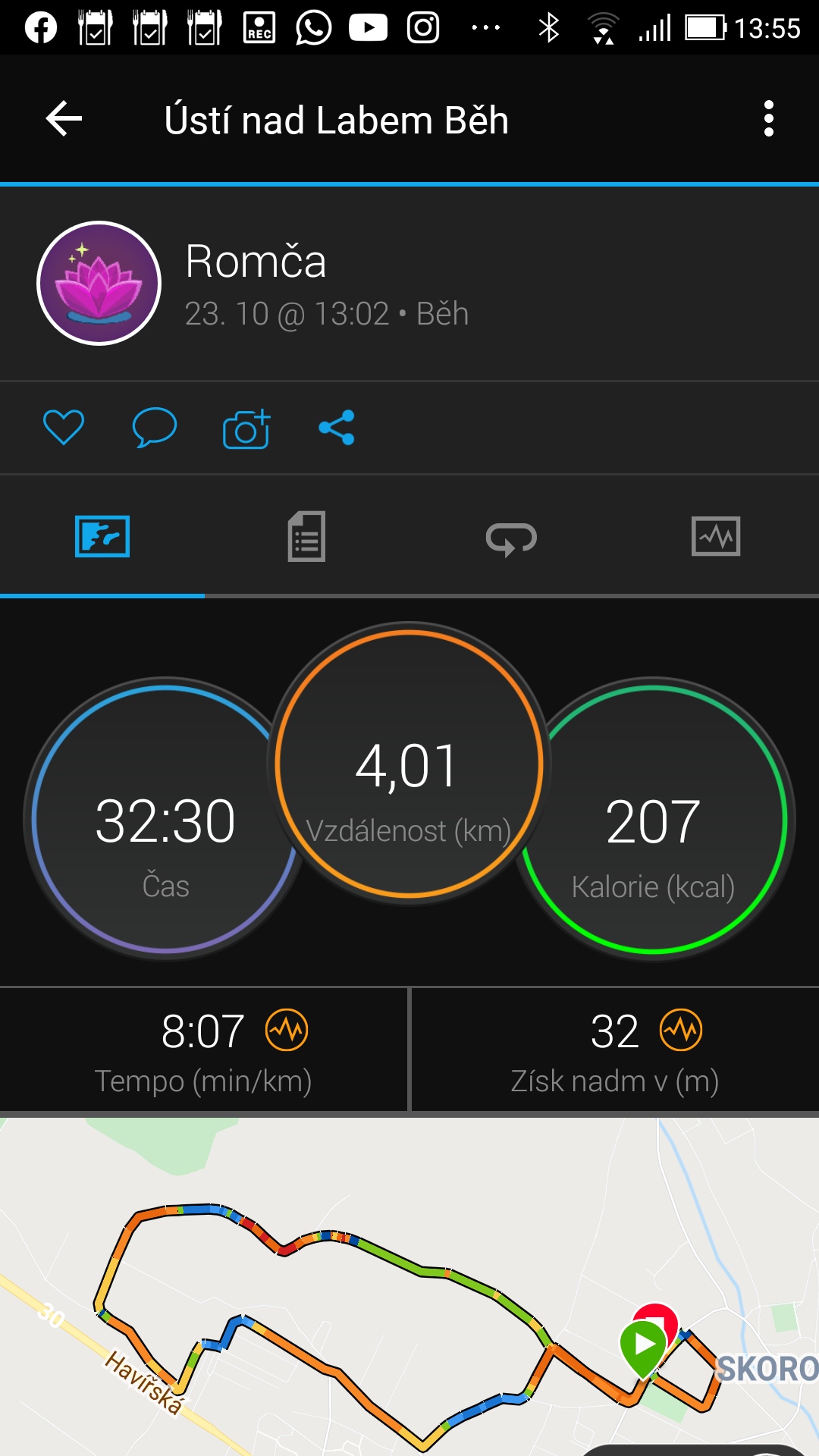
Task: Go back with the arrow icon
Action: 64,119
